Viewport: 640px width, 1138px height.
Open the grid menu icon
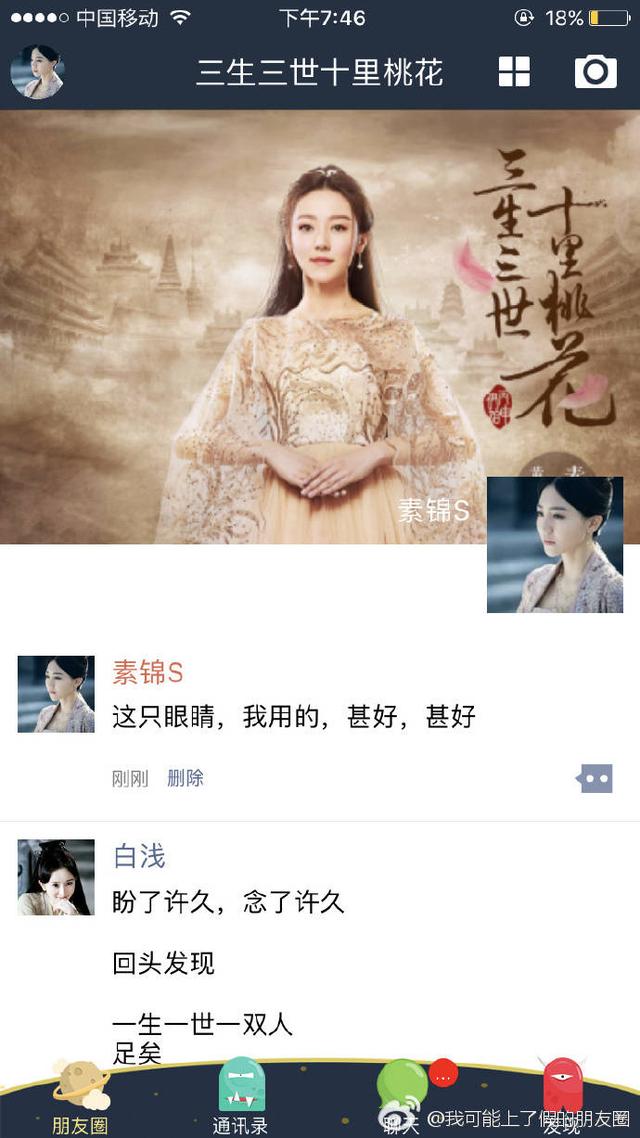pyautogui.click(x=514, y=72)
